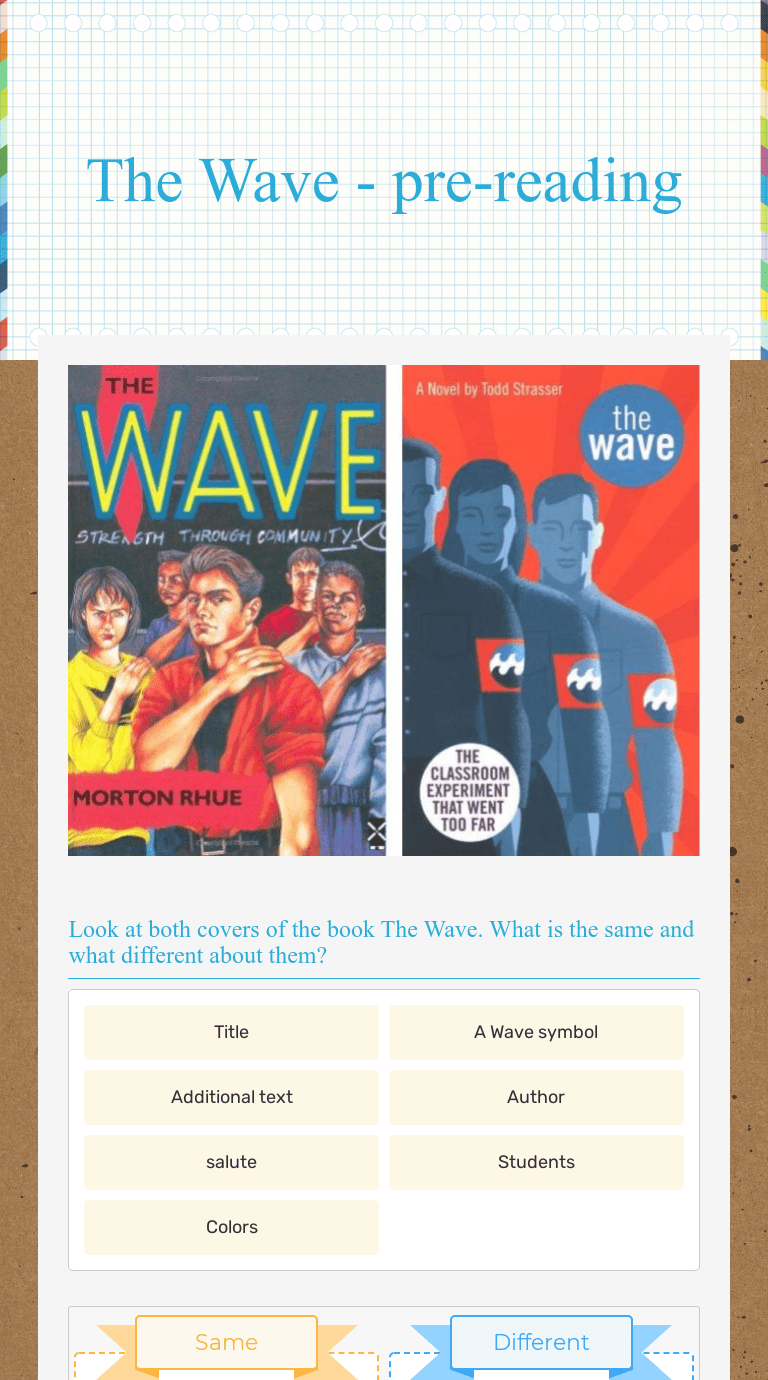Image resolution: width=768 pixels, height=1380 pixels.
Task: Select the Title sorting chip
Action: point(231,1032)
